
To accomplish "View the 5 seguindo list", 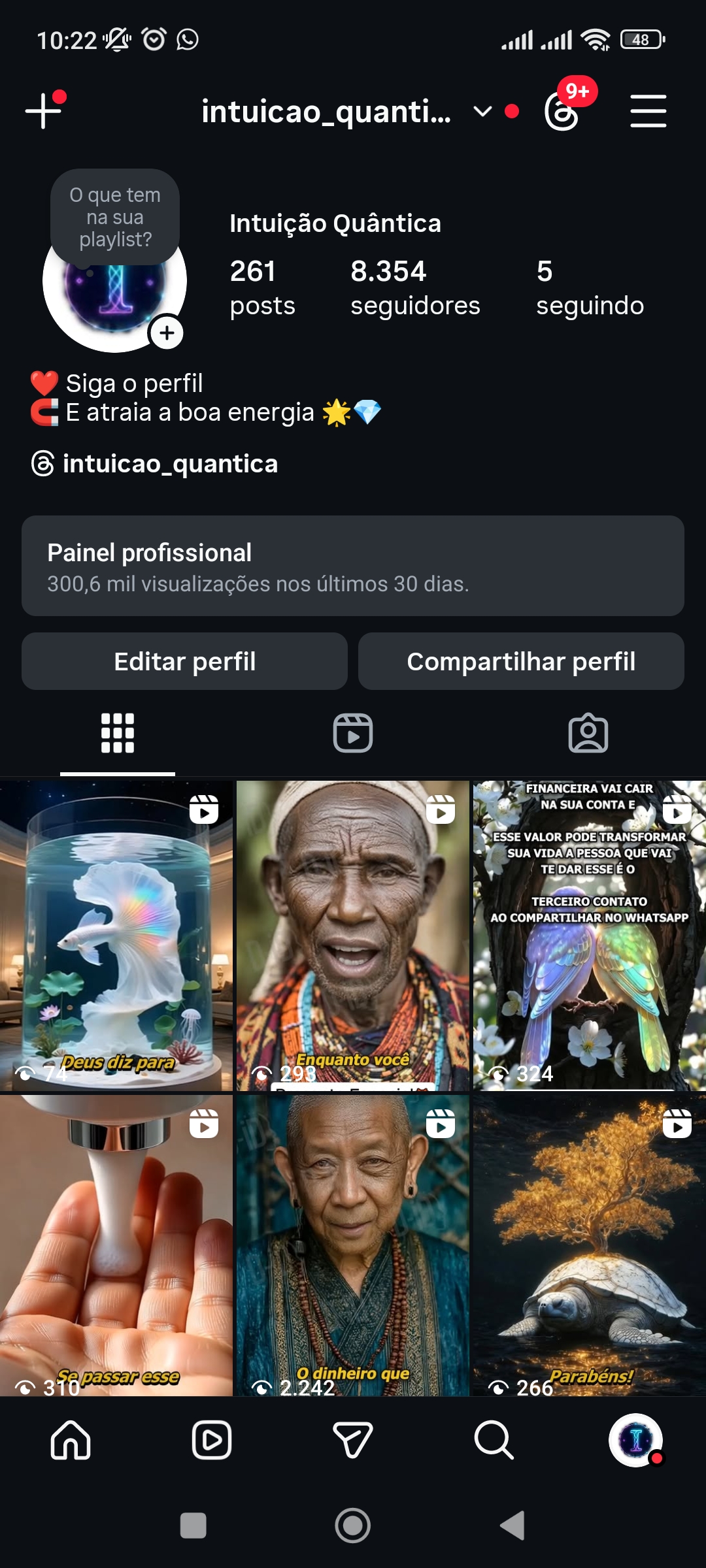I will [x=590, y=287].
